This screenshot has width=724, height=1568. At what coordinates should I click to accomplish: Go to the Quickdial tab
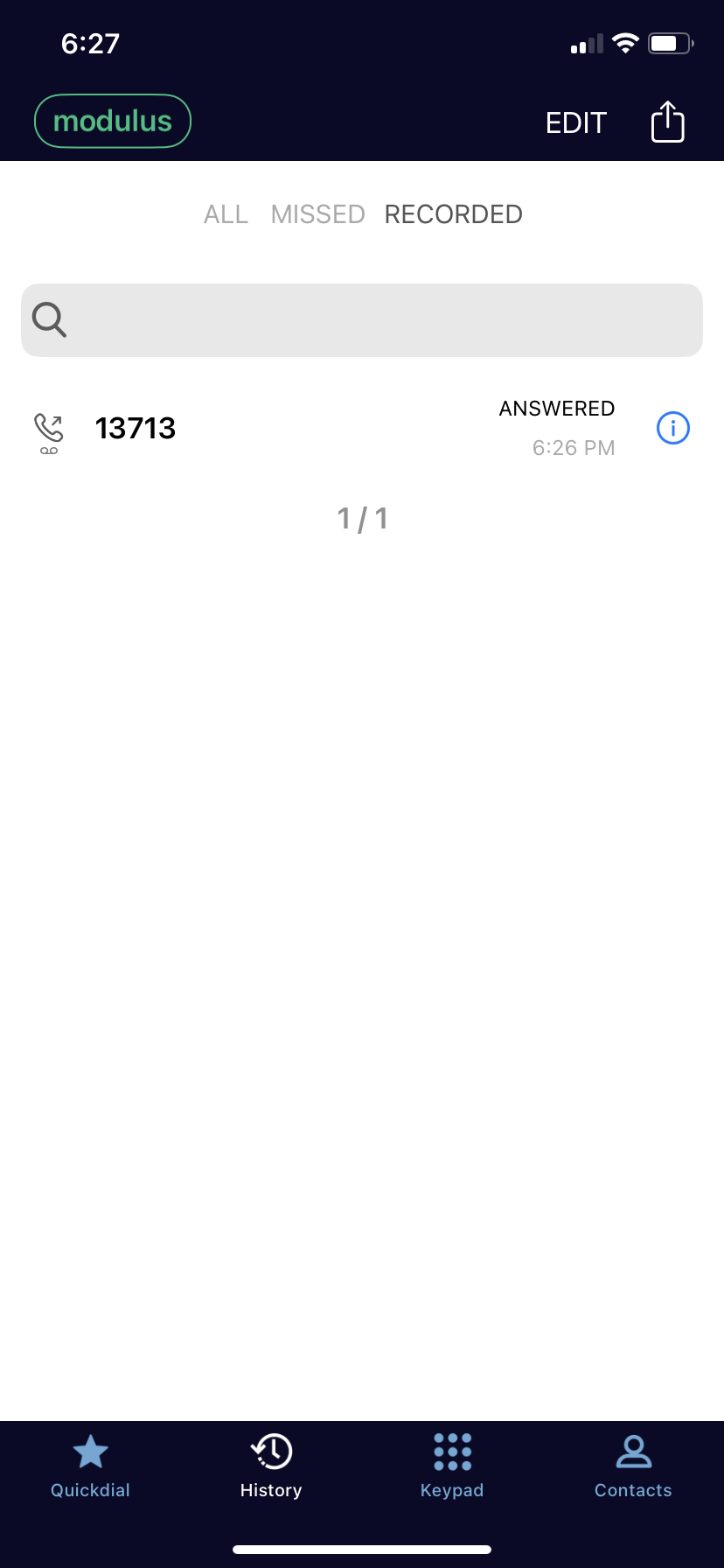[x=90, y=1466]
